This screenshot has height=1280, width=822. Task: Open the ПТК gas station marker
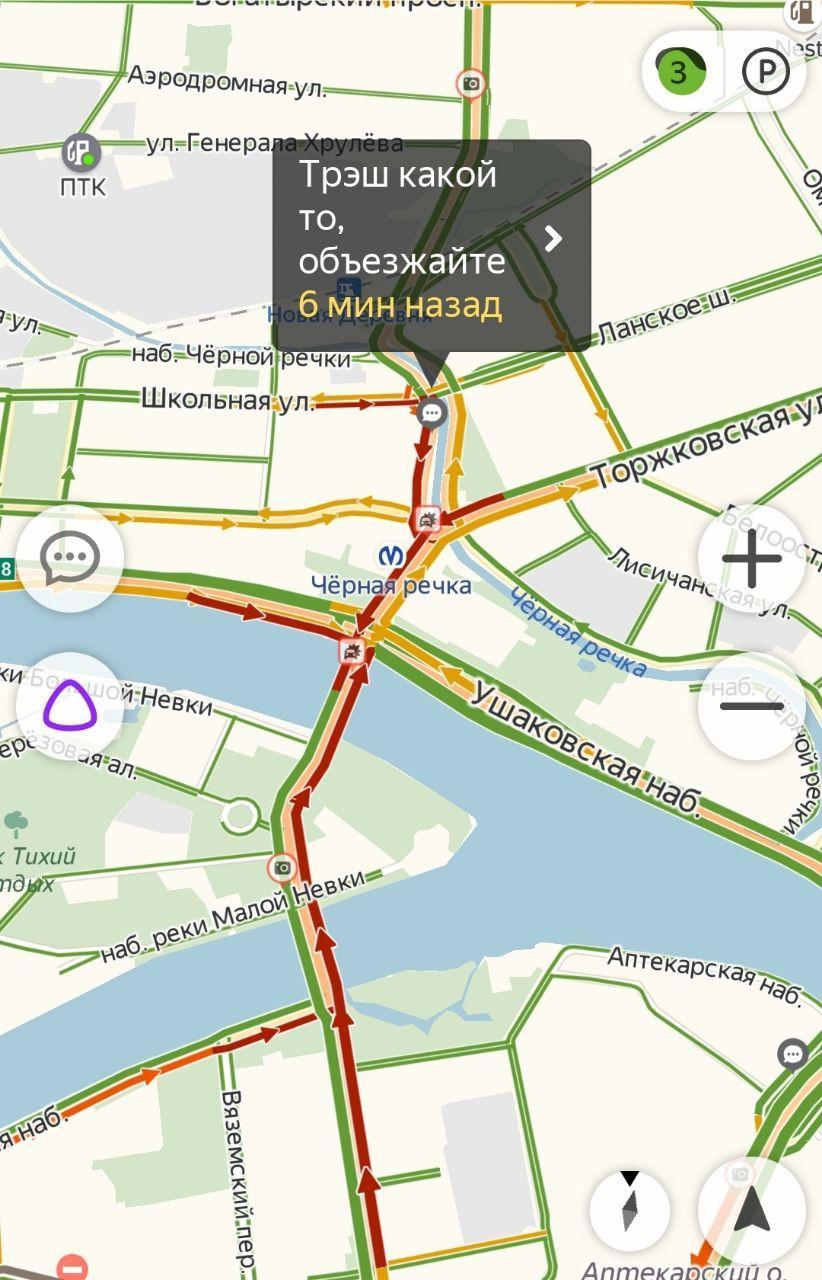coord(80,153)
